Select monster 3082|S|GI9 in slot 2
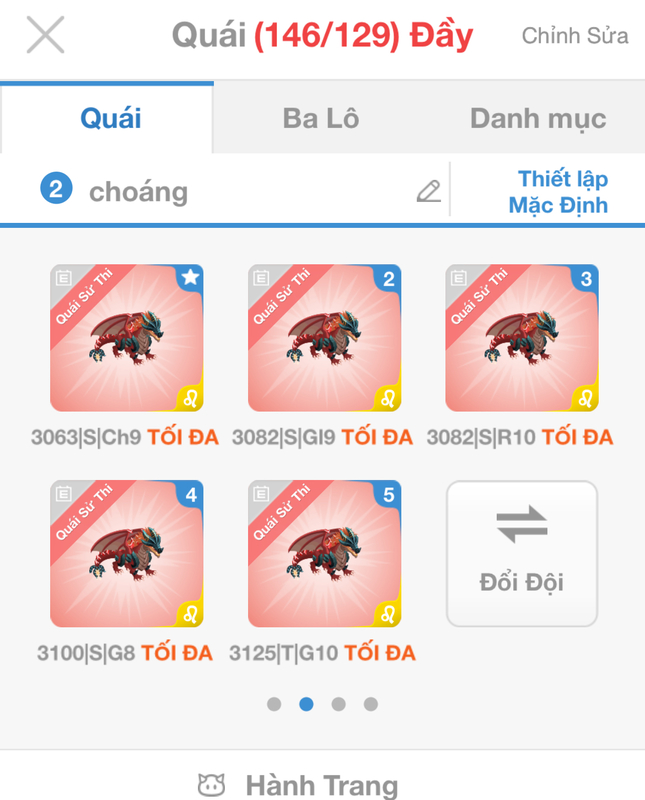645x800 pixels. pyautogui.click(x=324, y=338)
